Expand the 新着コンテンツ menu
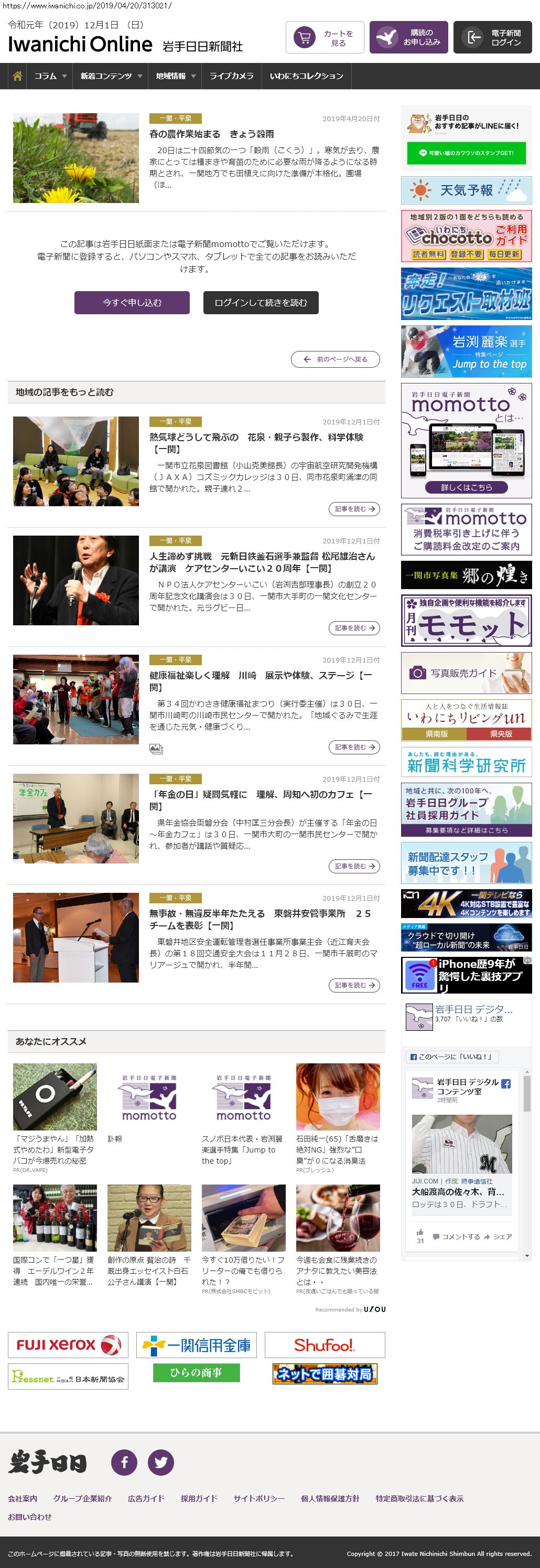Screen dimensions: 540x1568 [x=111, y=76]
